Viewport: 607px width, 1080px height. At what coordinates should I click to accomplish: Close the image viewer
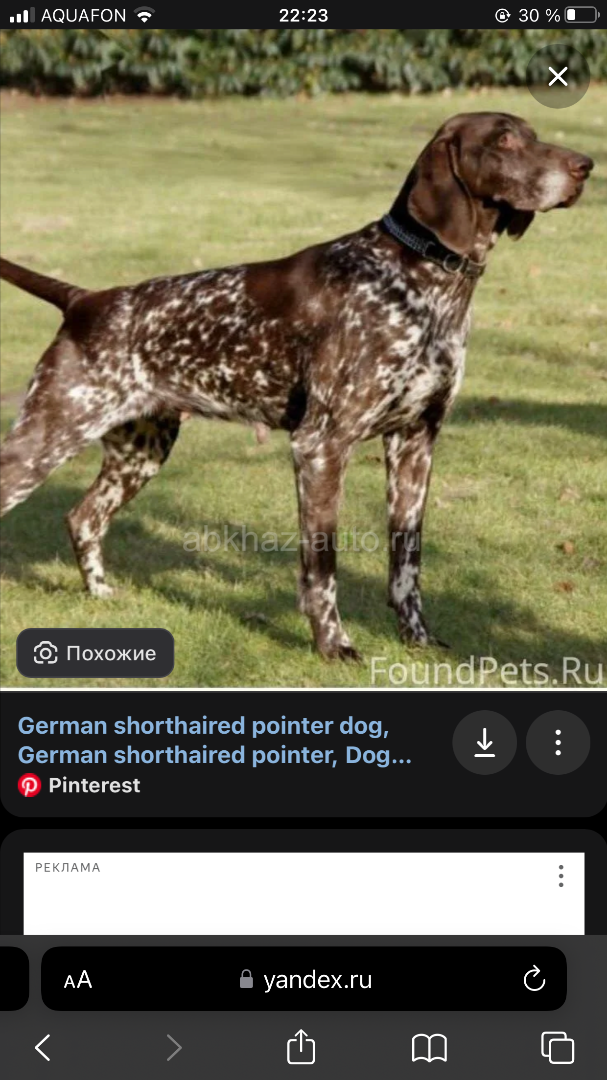558,77
